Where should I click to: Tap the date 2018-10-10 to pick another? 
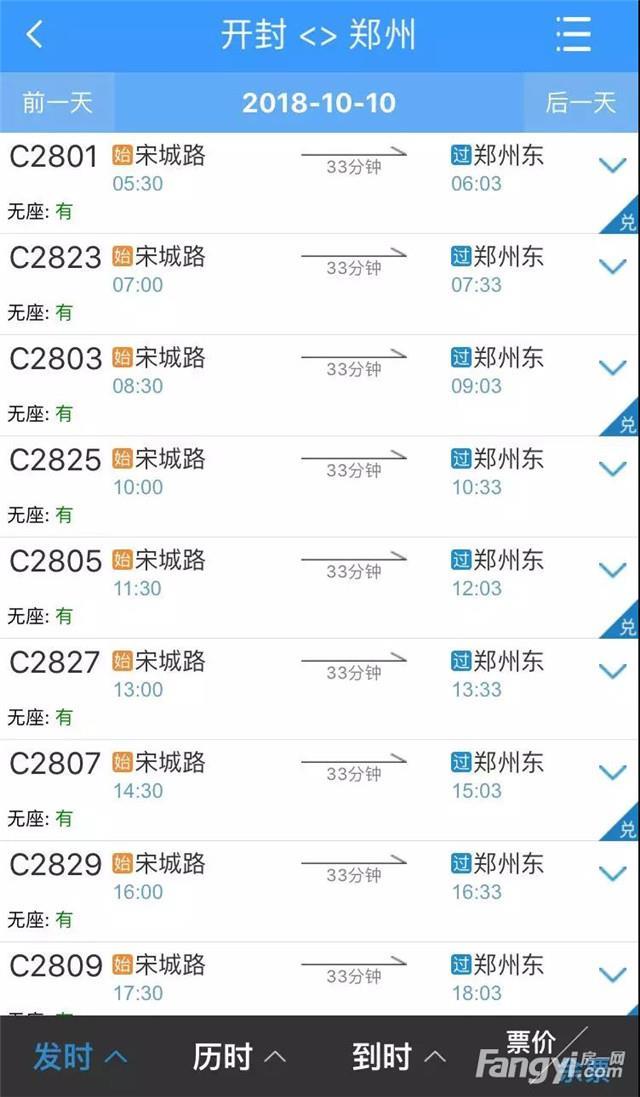[x=319, y=104]
